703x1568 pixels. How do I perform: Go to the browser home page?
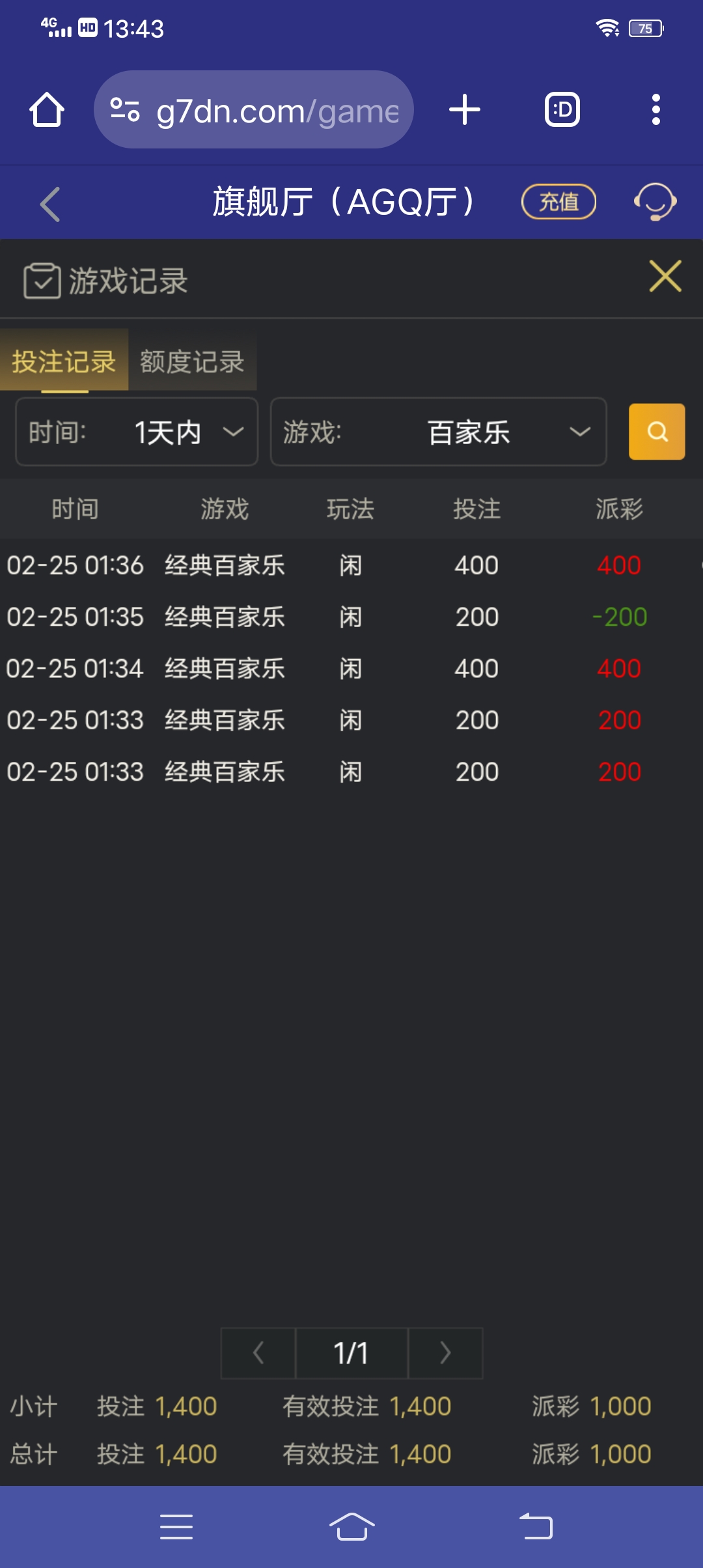tap(47, 109)
